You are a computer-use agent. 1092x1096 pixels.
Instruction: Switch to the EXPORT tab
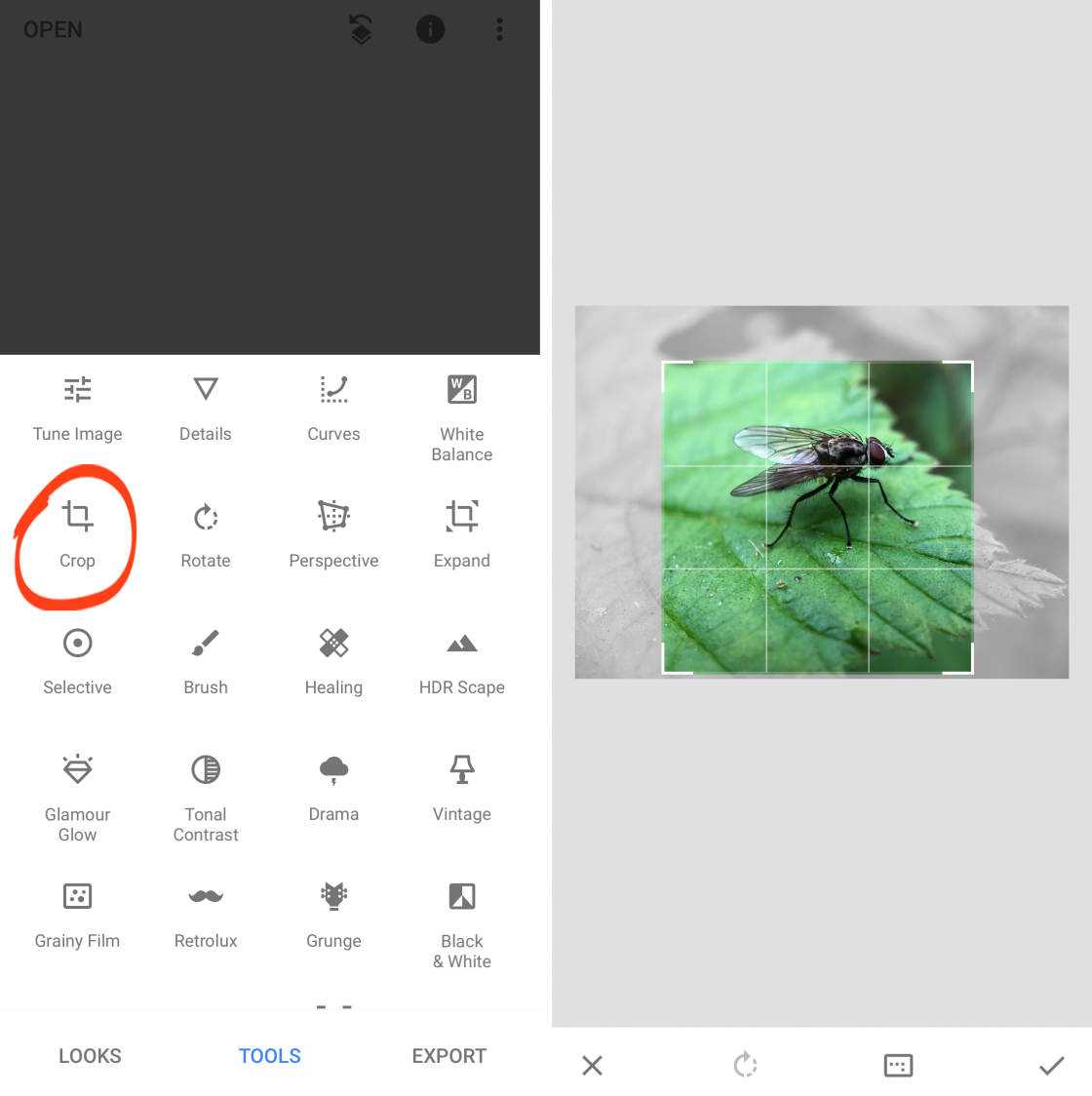(448, 1056)
